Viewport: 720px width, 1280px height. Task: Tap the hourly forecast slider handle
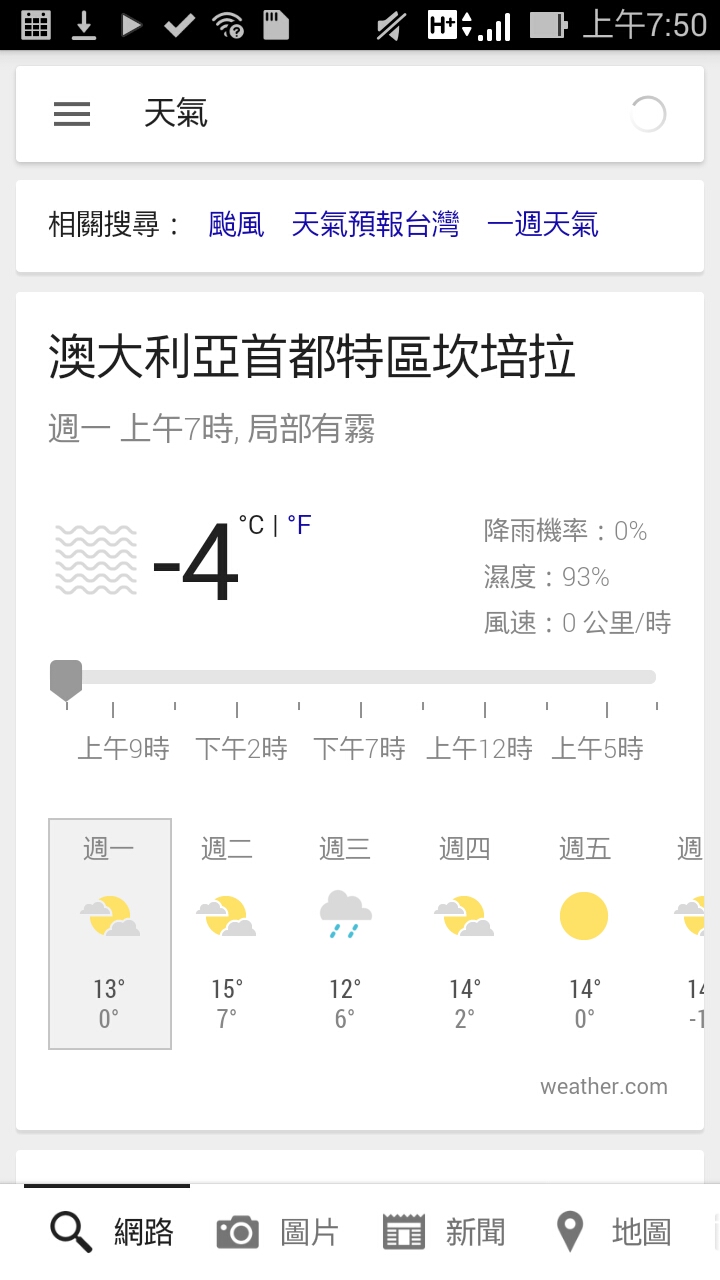tap(66, 679)
